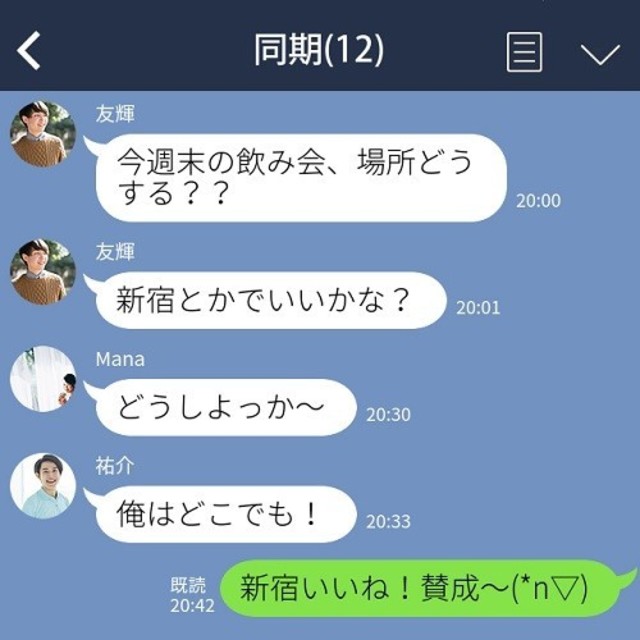Open Mana's profile picture
This screenshot has height=640, width=640.
click(43, 379)
